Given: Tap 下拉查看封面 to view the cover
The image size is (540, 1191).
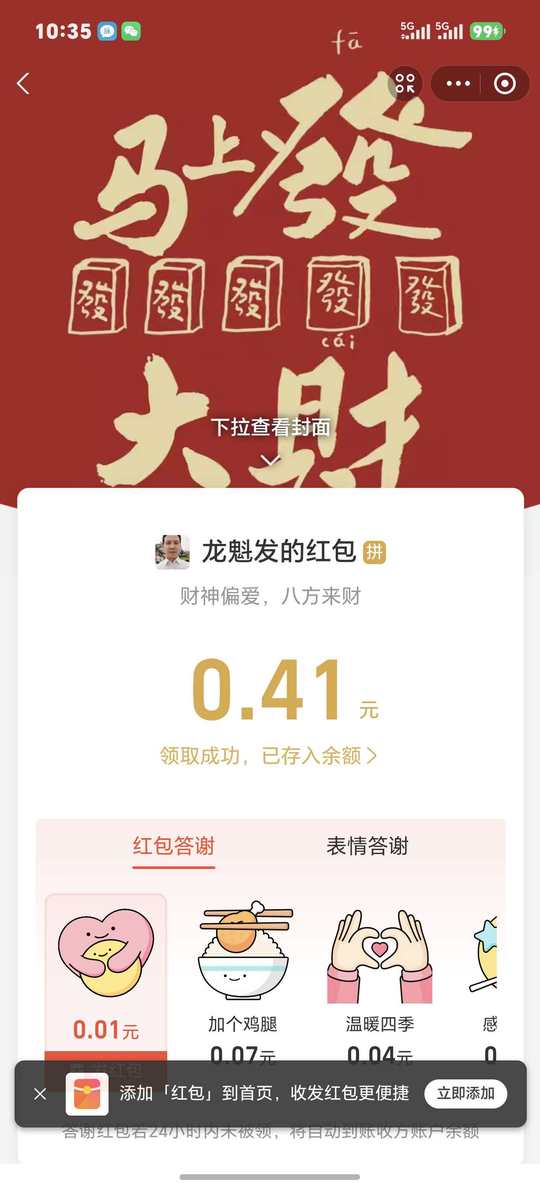Looking at the screenshot, I should pos(270,428).
